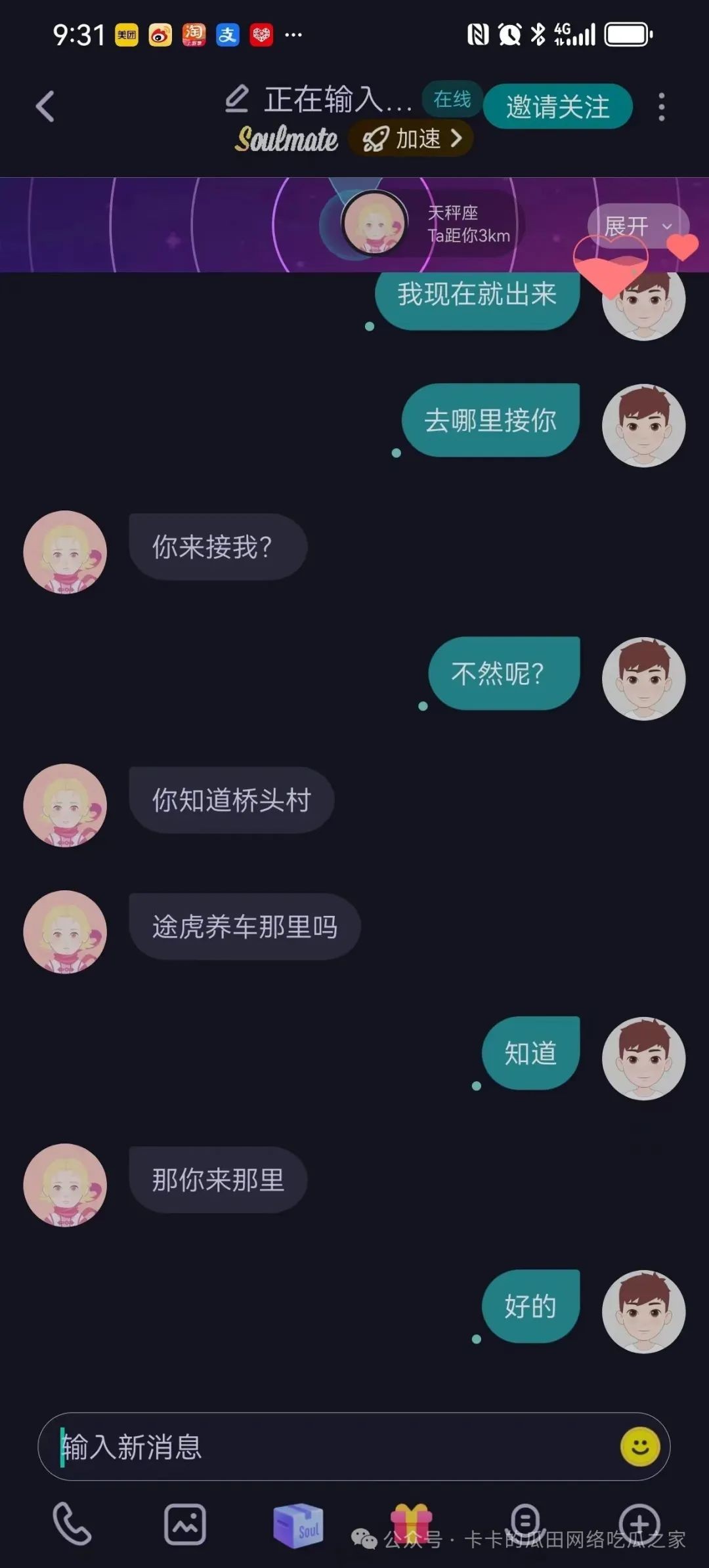Screen dimensions: 709x1568
Task: Tap the Soulmate 加速 button
Action: pos(411,138)
